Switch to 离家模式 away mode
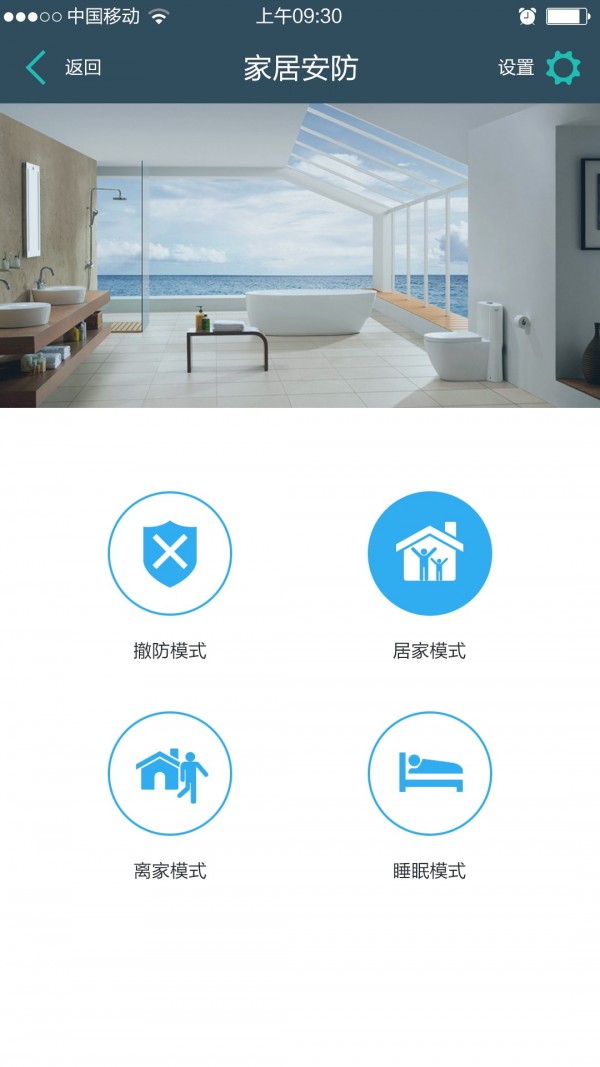Image resolution: width=600 pixels, height=1067 pixels. point(170,773)
